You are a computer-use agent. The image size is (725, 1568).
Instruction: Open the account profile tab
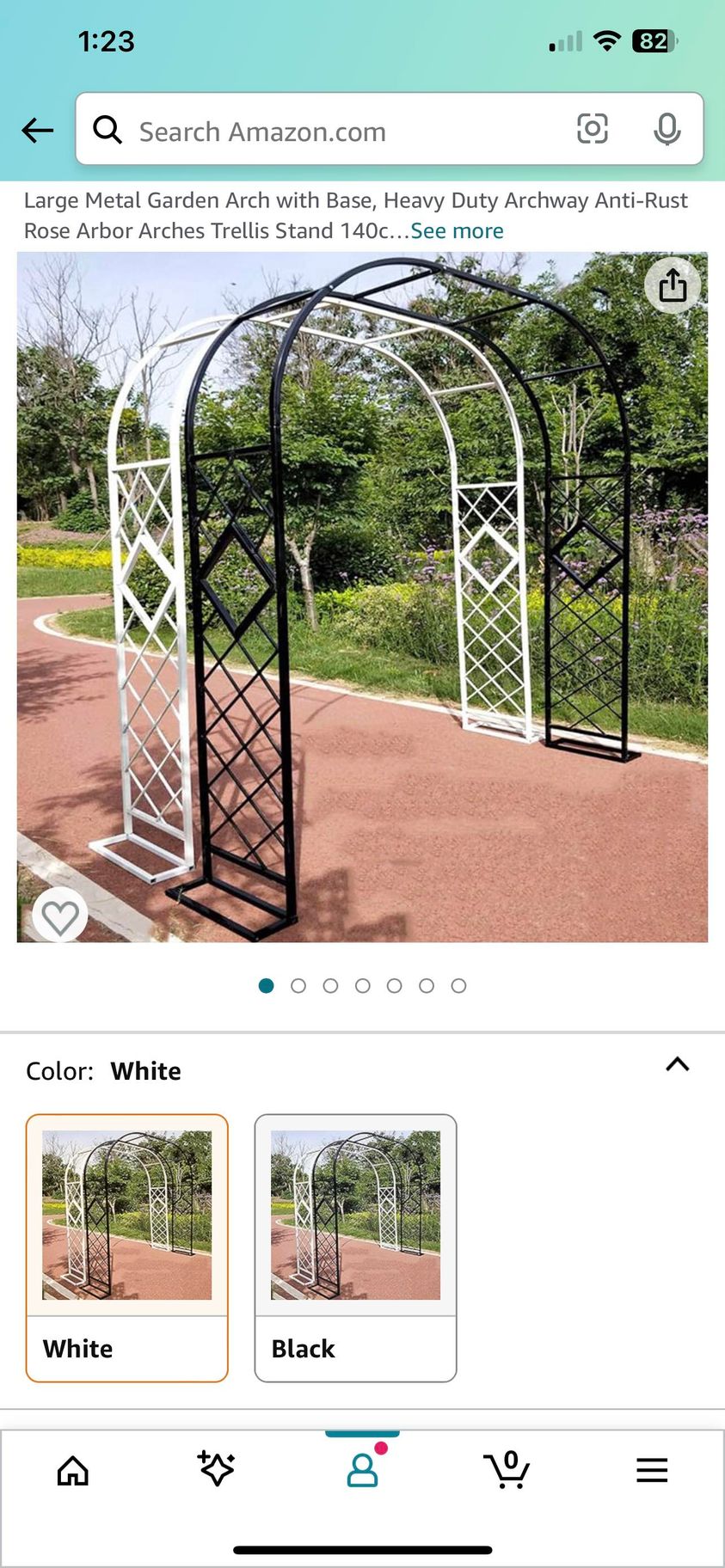tap(362, 1469)
